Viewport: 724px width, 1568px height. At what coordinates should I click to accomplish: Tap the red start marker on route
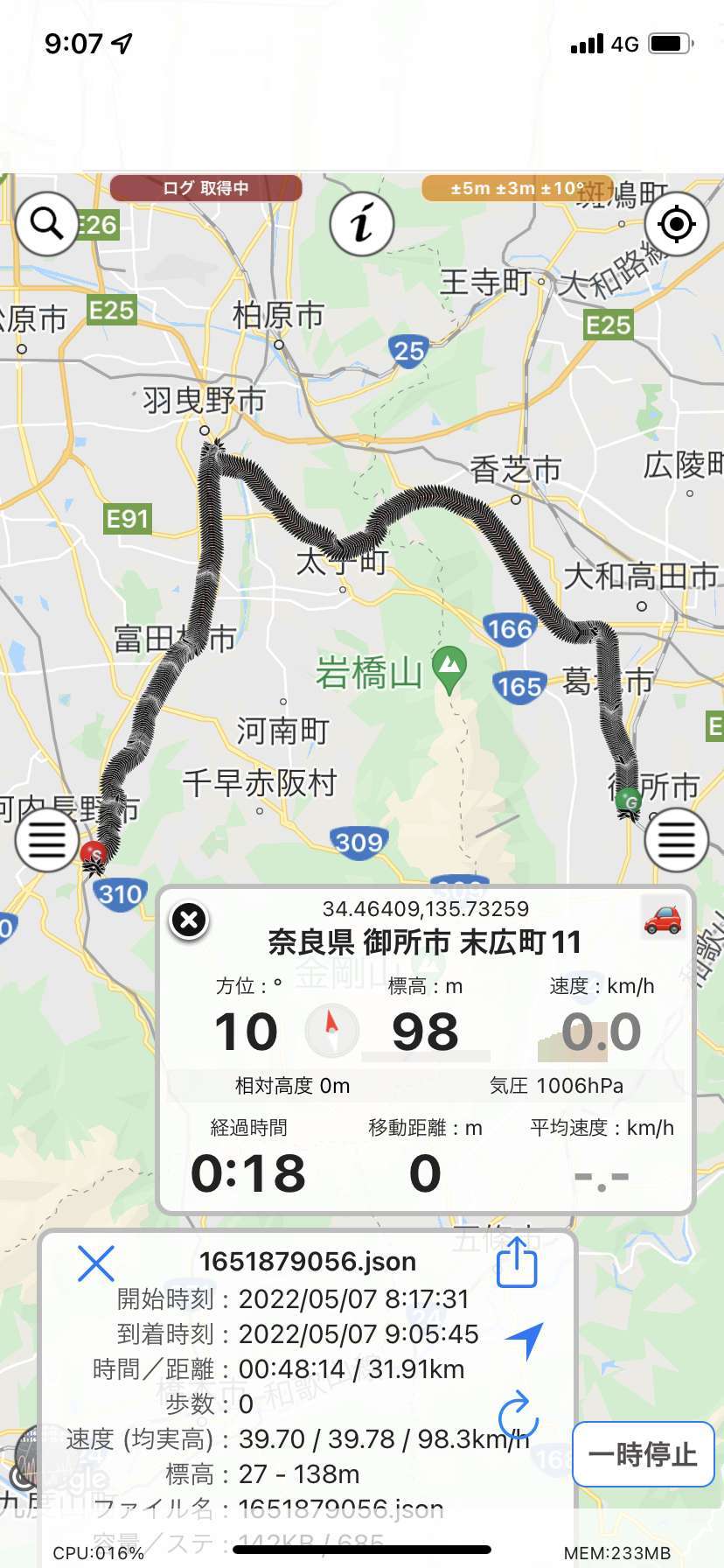[x=93, y=852]
